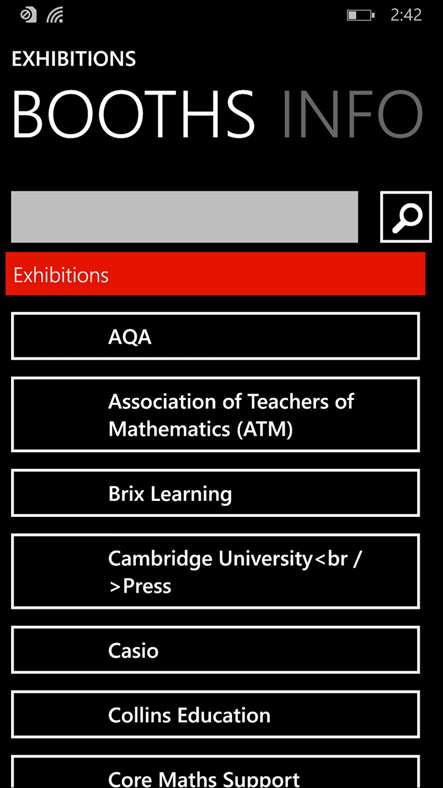Screen dimensions: 443x788
Task: Focus the grey search input box
Action: (184, 217)
